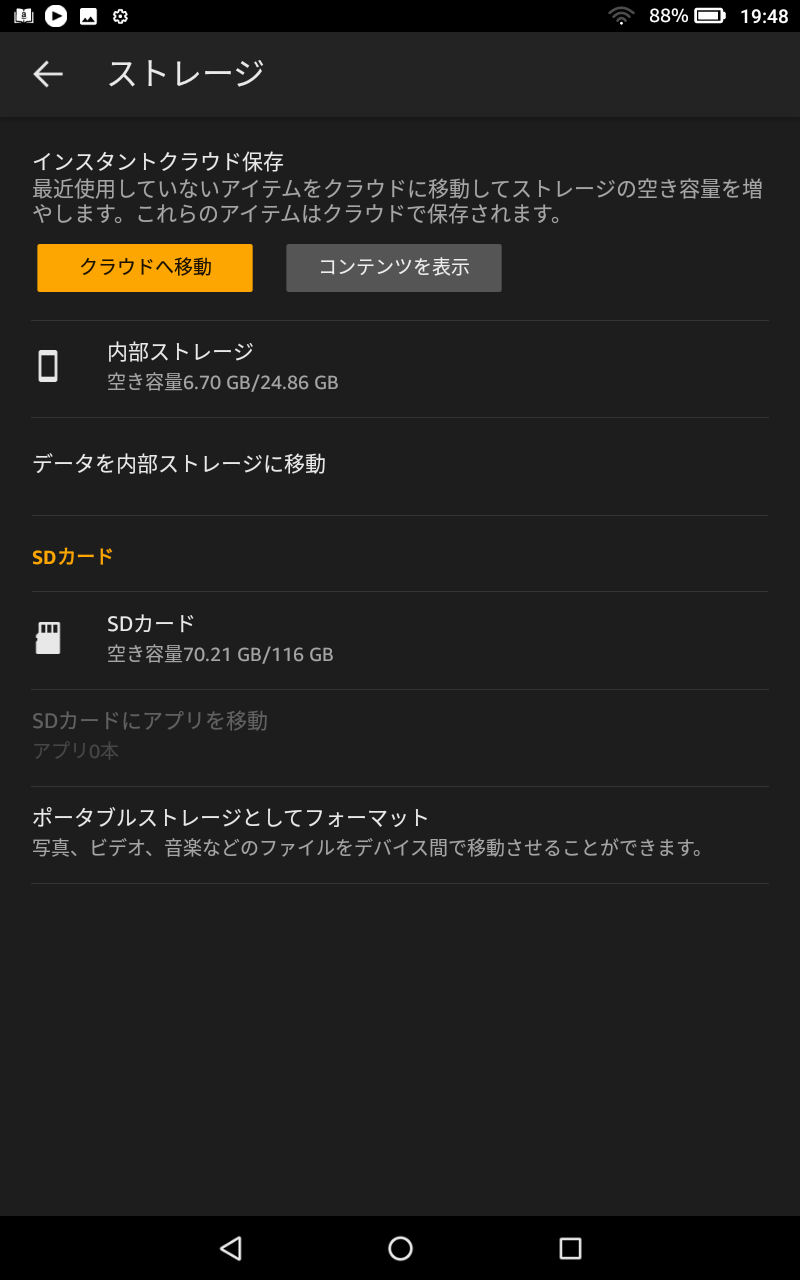Viewport: 800px width, 1280px height.
Task: Select データを内部ストレージに移動
Action: [x=400, y=466]
